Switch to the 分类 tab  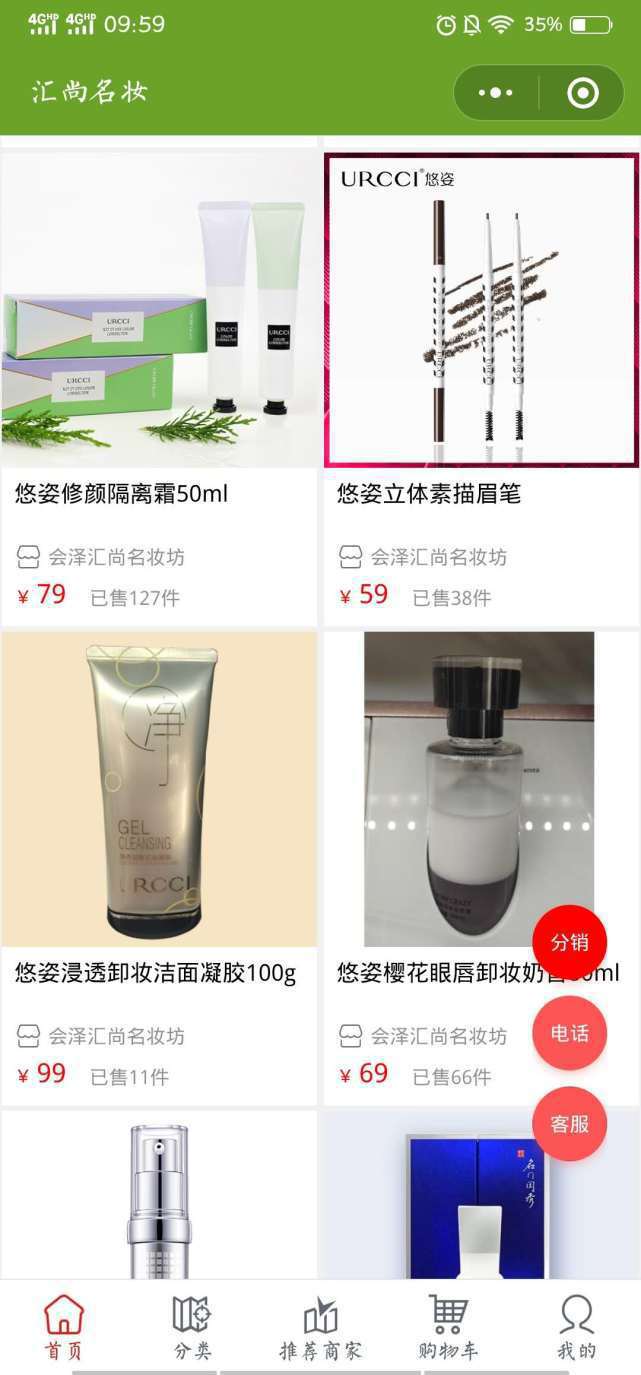point(192,1327)
